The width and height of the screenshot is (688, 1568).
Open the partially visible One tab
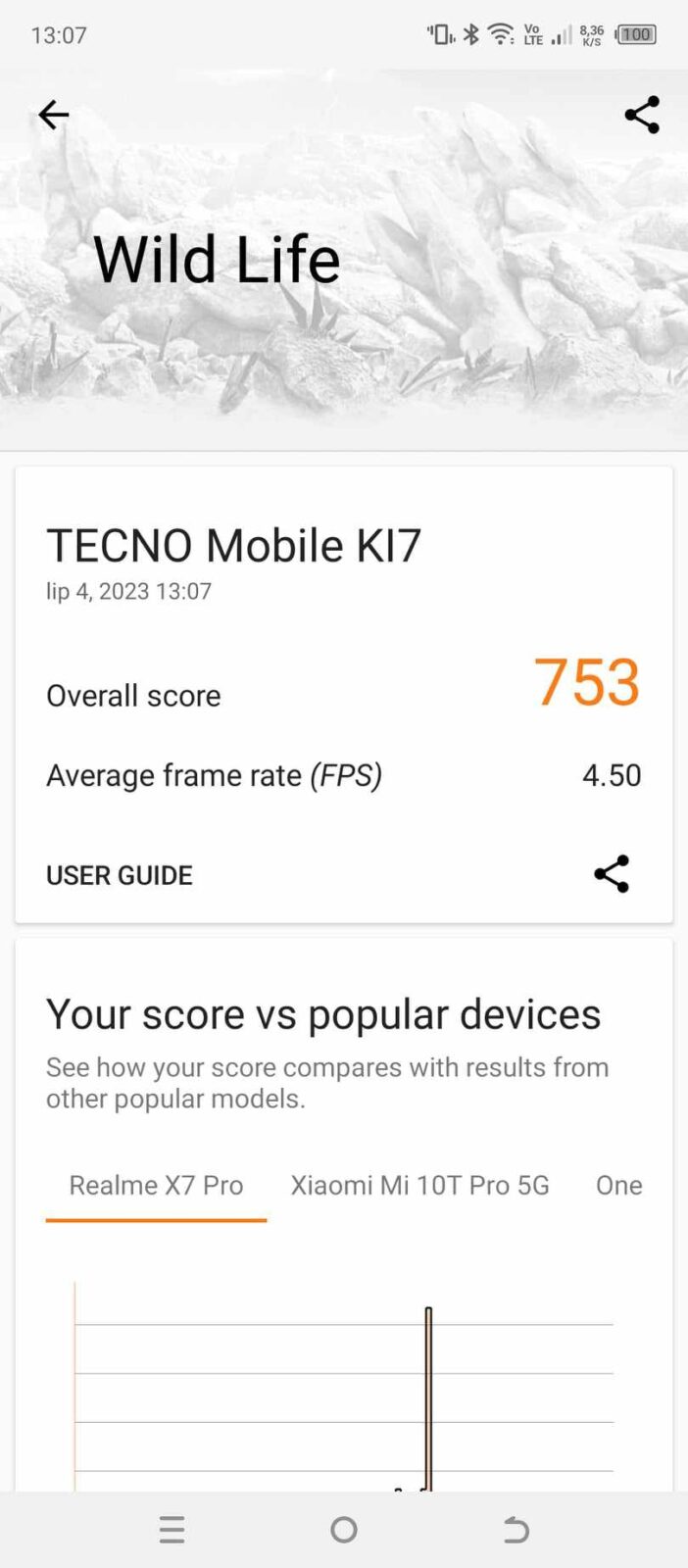click(x=619, y=1186)
